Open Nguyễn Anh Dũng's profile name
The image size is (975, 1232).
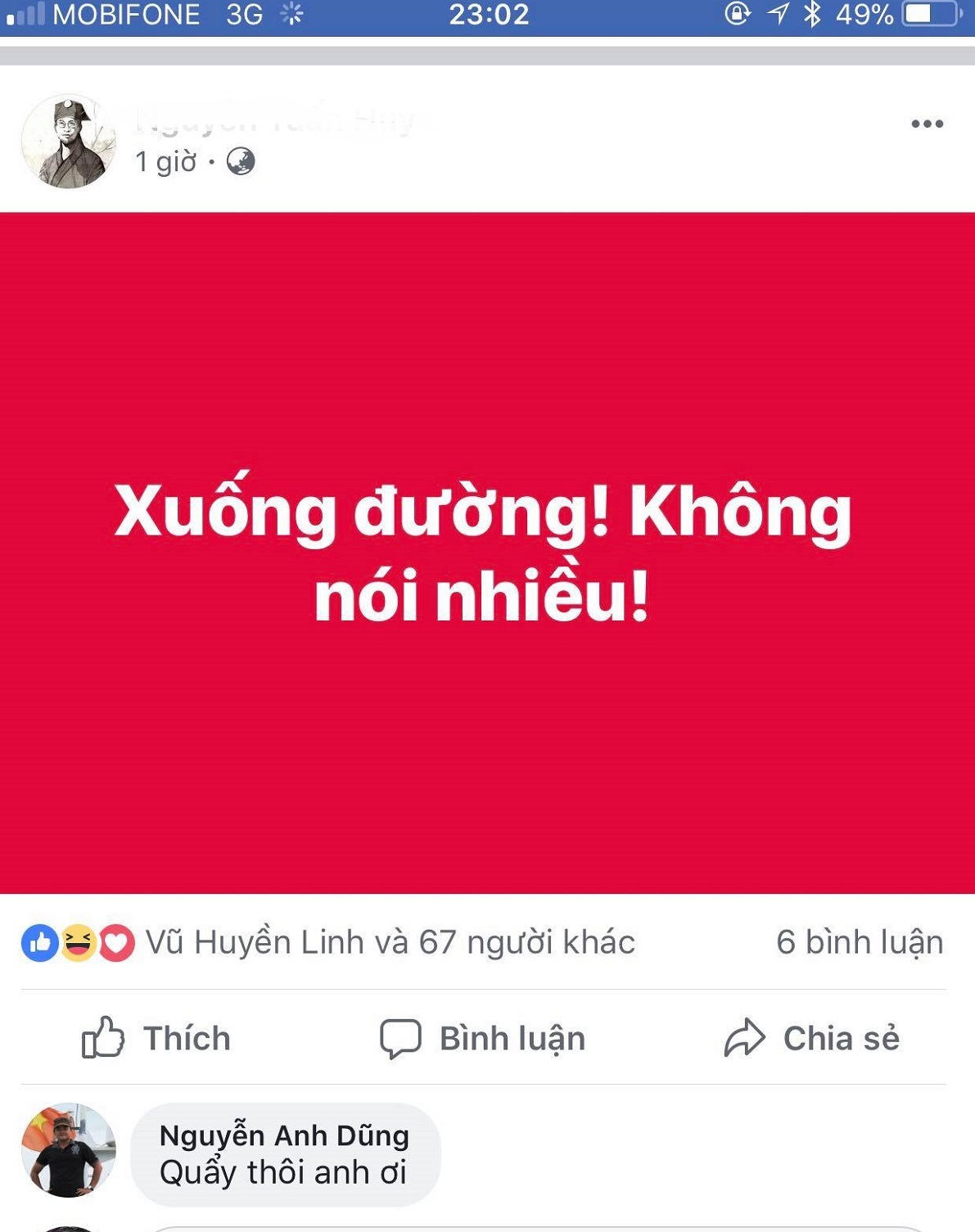[284, 1135]
